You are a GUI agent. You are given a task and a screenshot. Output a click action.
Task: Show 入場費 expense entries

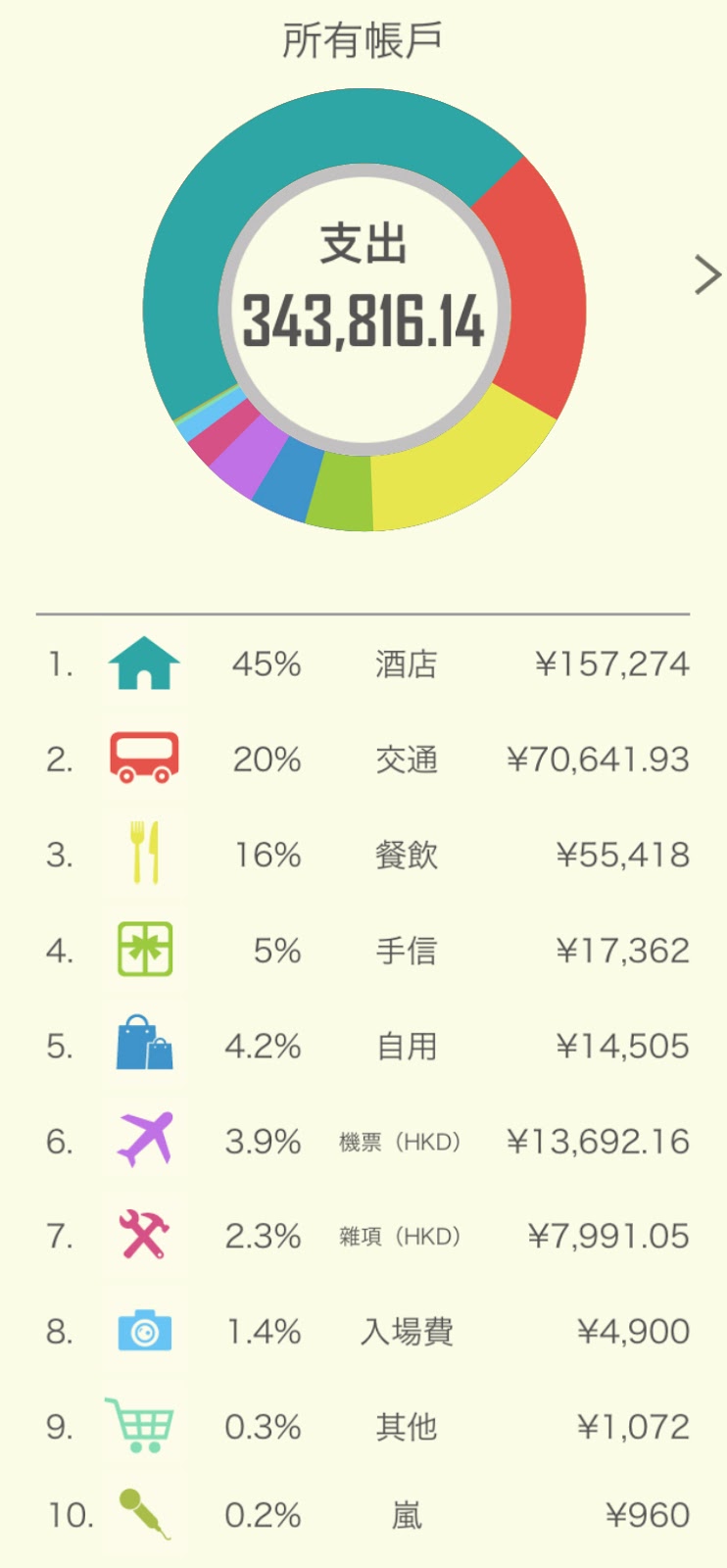405,1332
